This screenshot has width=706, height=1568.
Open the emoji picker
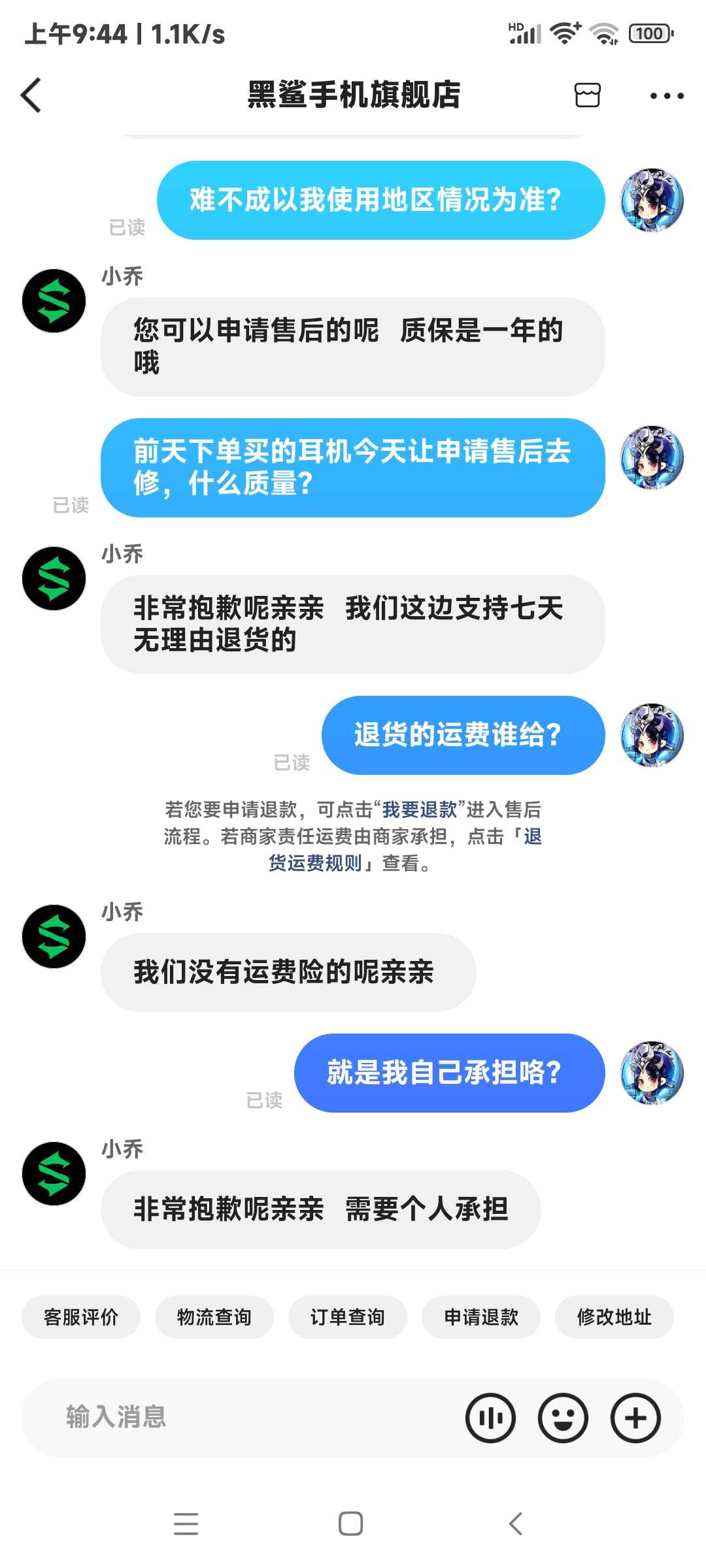[x=563, y=1418]
